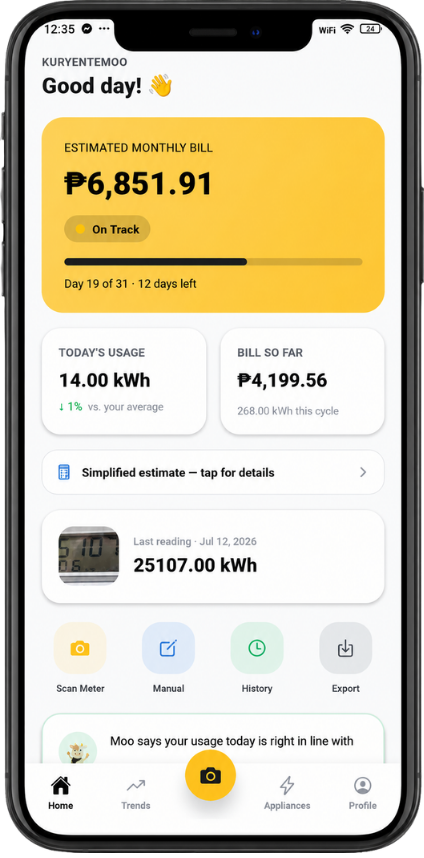The width and height of the screenshot is (424, 858).
Task: Go to the Profile tab
Action: [362, 794]
